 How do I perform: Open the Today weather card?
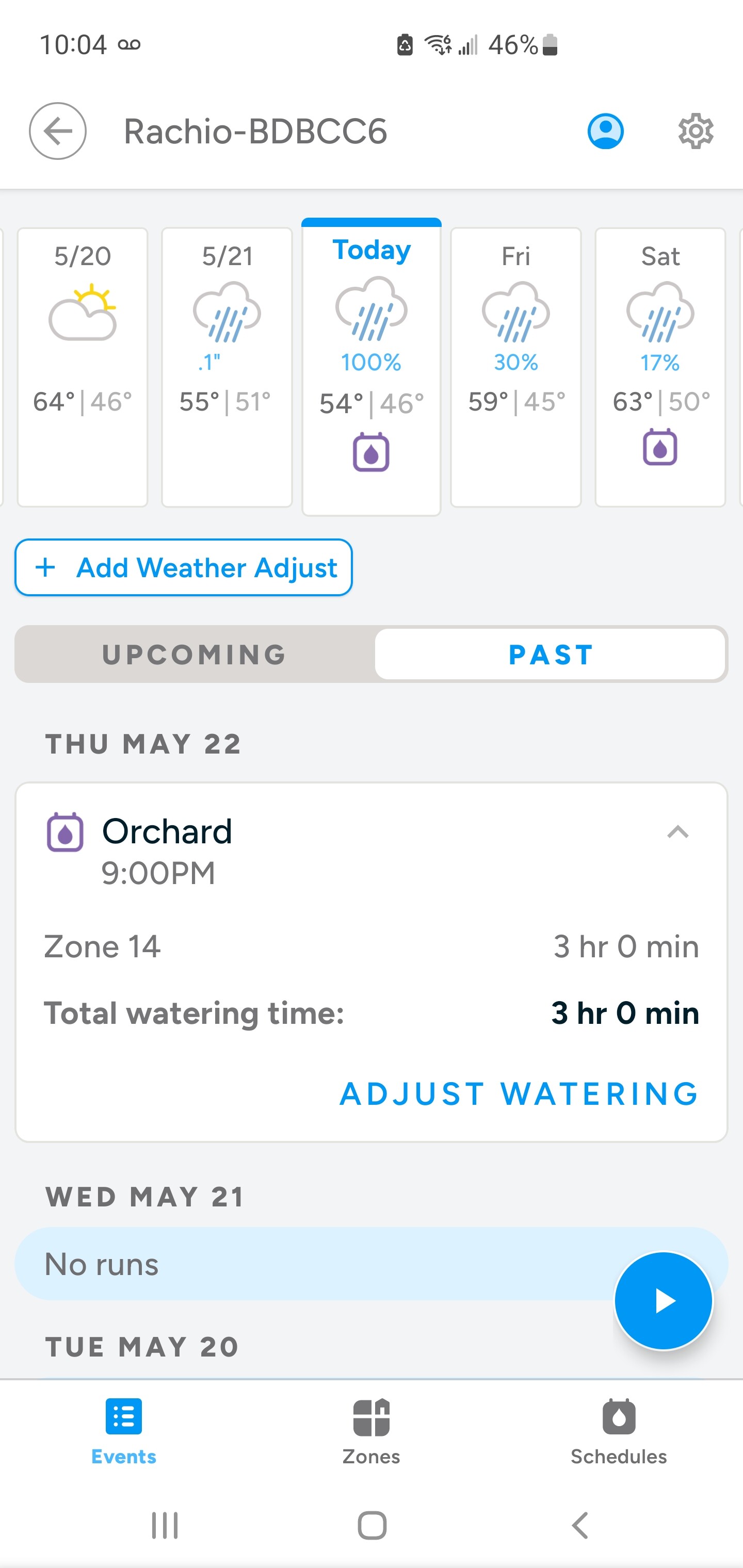[x=372, y=367]
